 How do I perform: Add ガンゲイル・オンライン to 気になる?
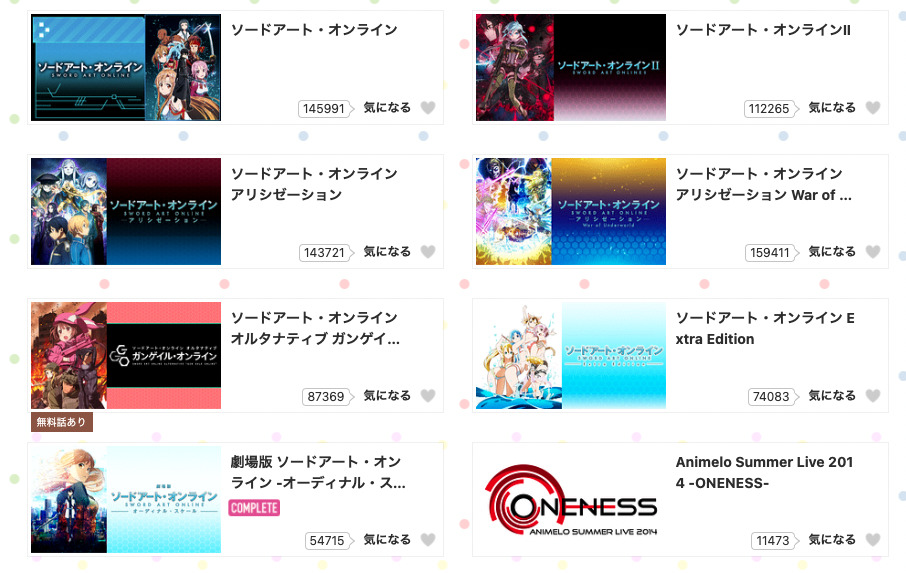click(x=427, y=396)
